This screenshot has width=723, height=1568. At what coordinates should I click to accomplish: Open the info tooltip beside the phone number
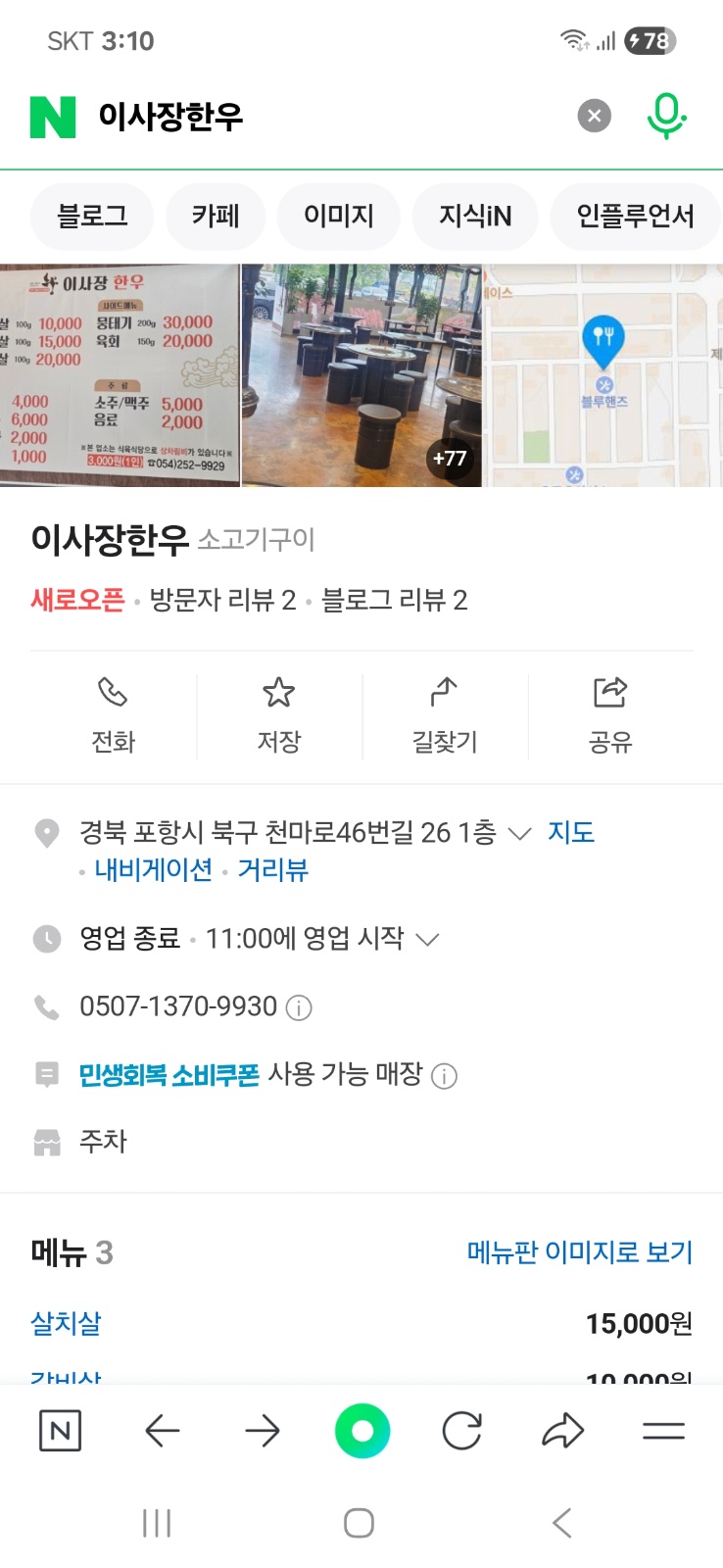(299, 1006)
